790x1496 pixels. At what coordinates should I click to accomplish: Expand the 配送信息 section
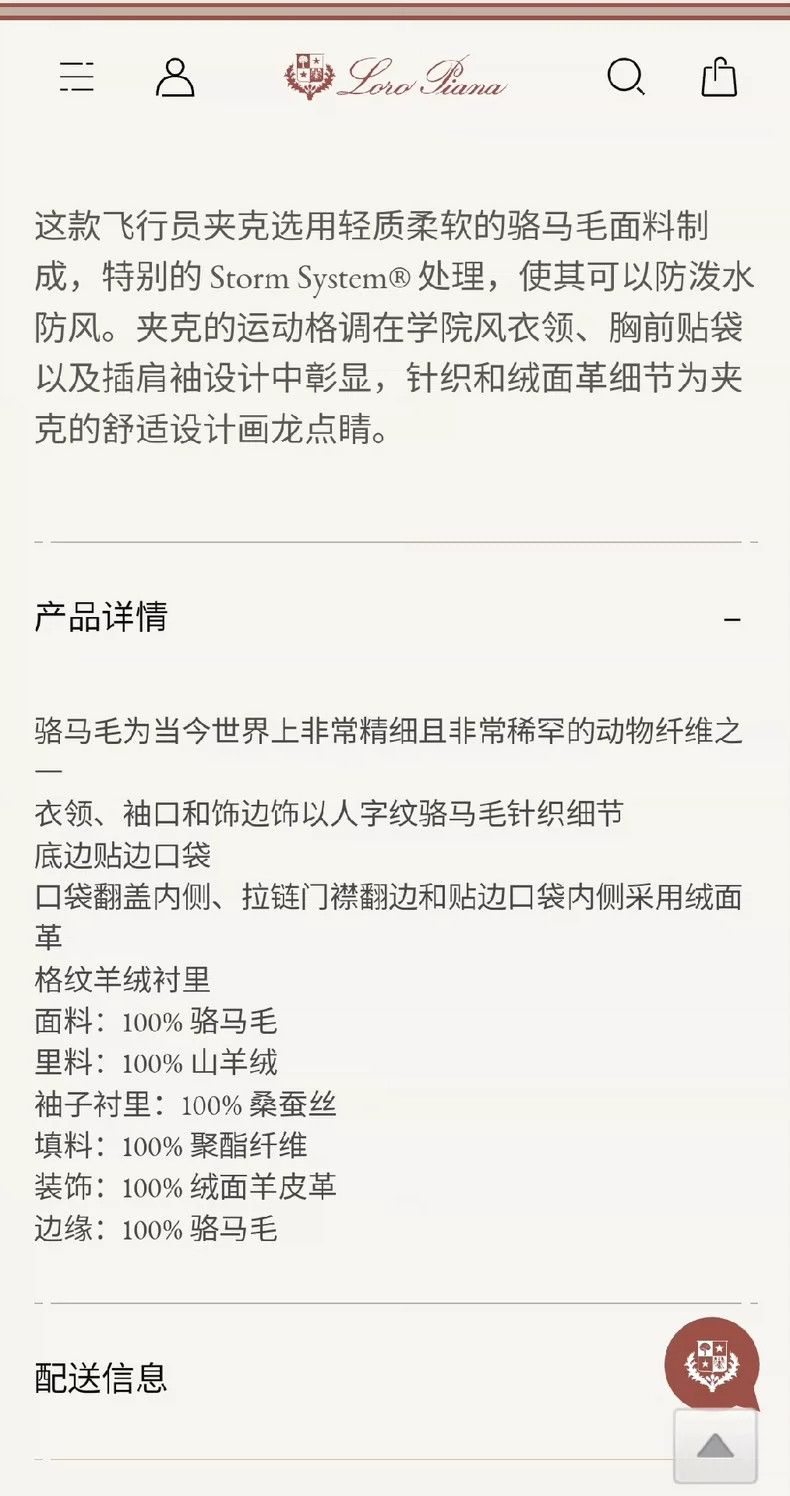[x=395, y=1378]
